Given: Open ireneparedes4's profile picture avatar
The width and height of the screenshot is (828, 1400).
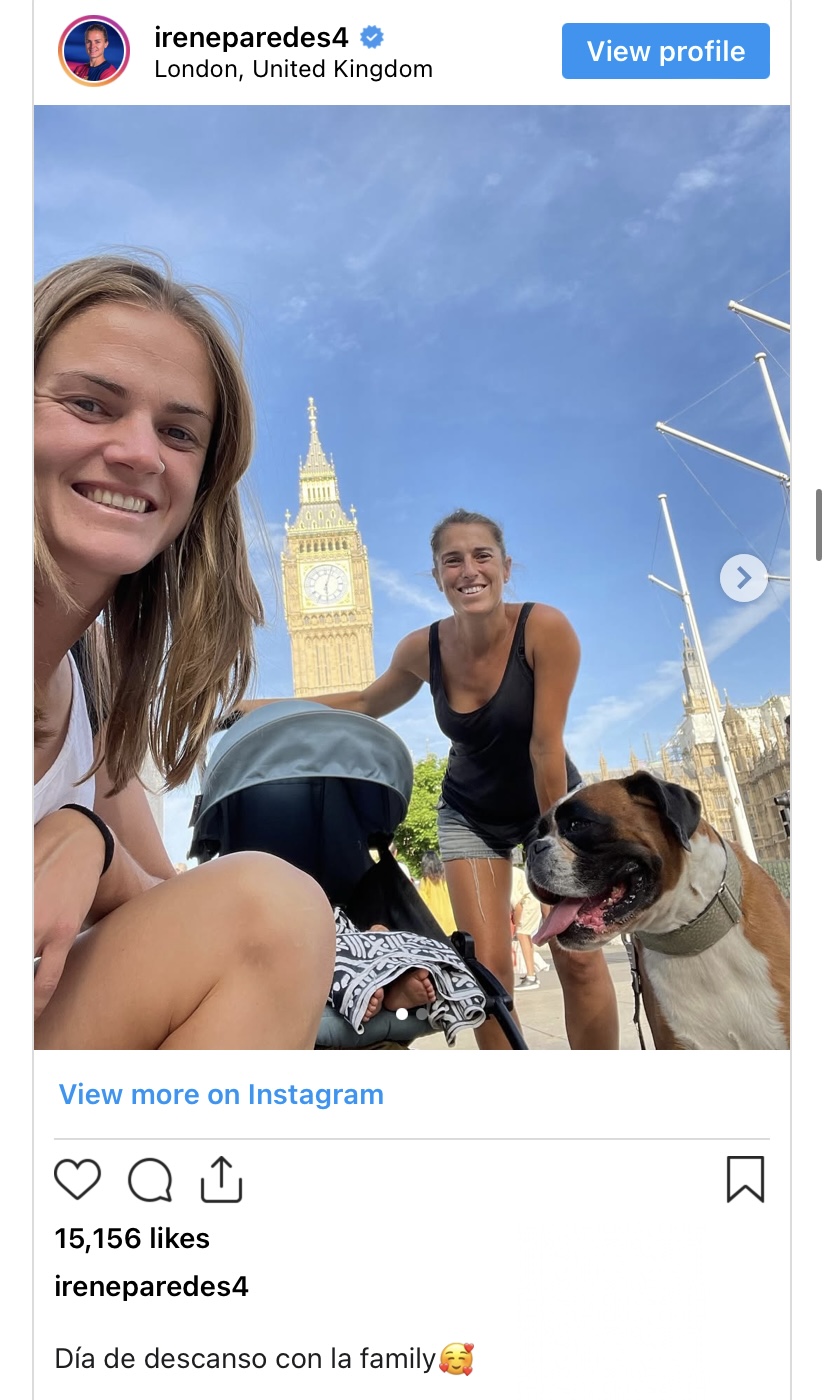Looking at the screenshot, I should point(94,51).
